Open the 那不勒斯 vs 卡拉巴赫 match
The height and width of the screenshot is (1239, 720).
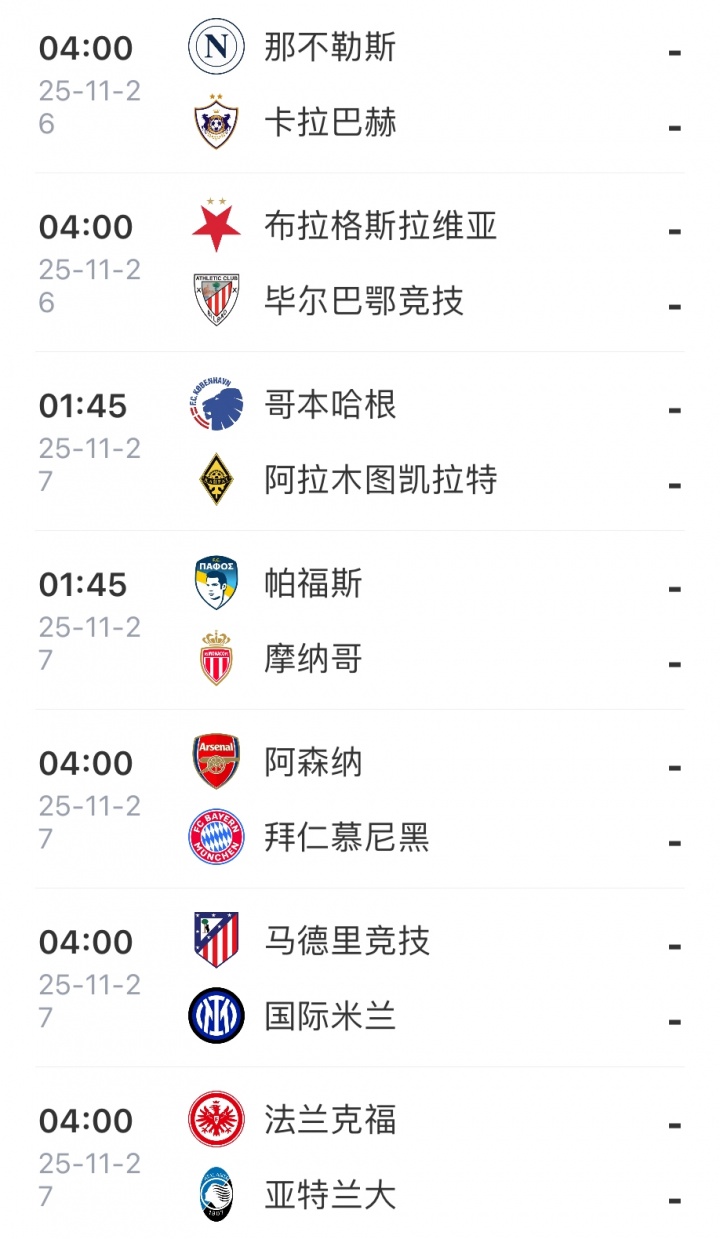(x=360, y=85)
